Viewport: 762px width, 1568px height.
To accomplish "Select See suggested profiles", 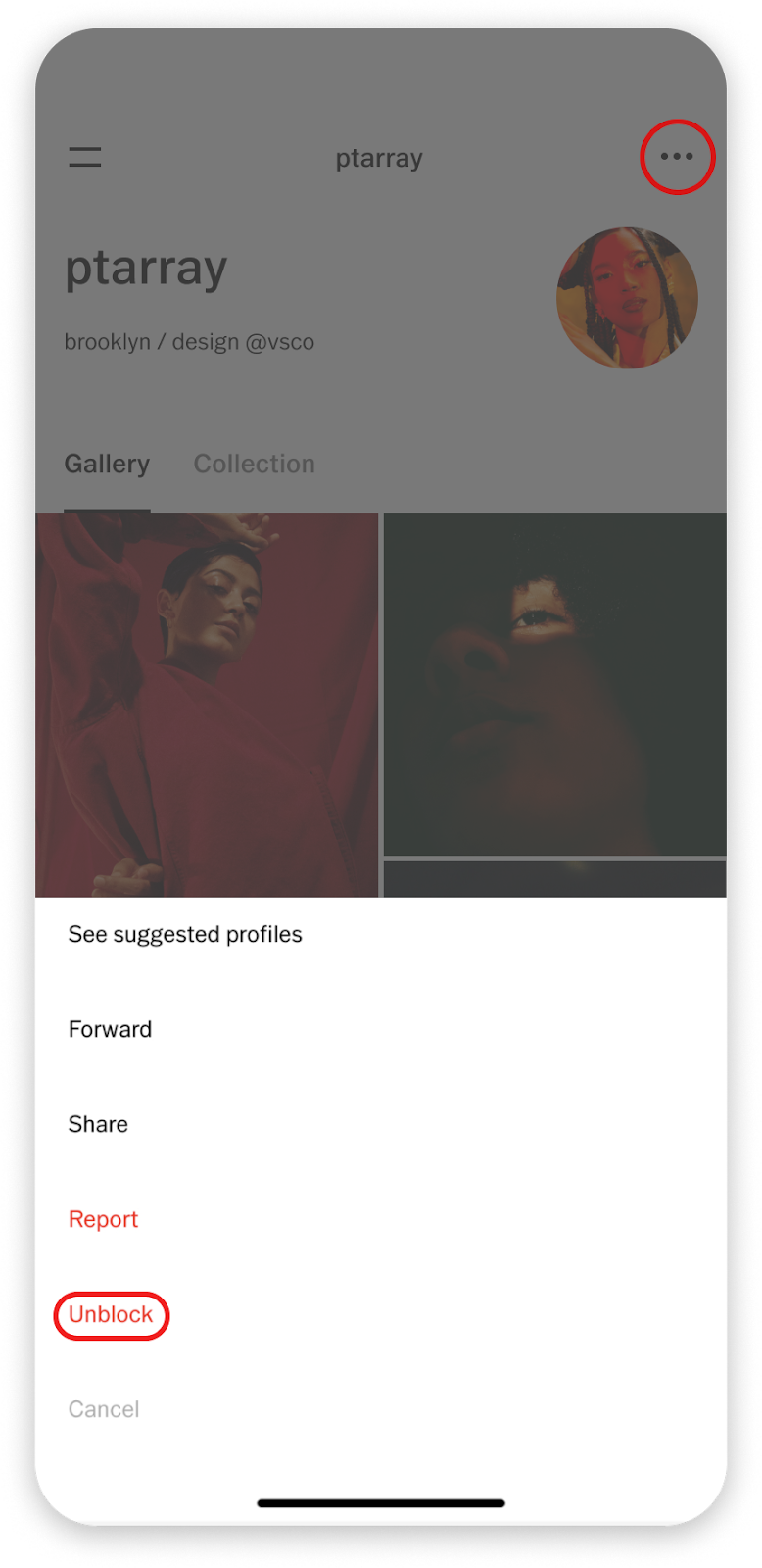I will click(x=185, y=935).
